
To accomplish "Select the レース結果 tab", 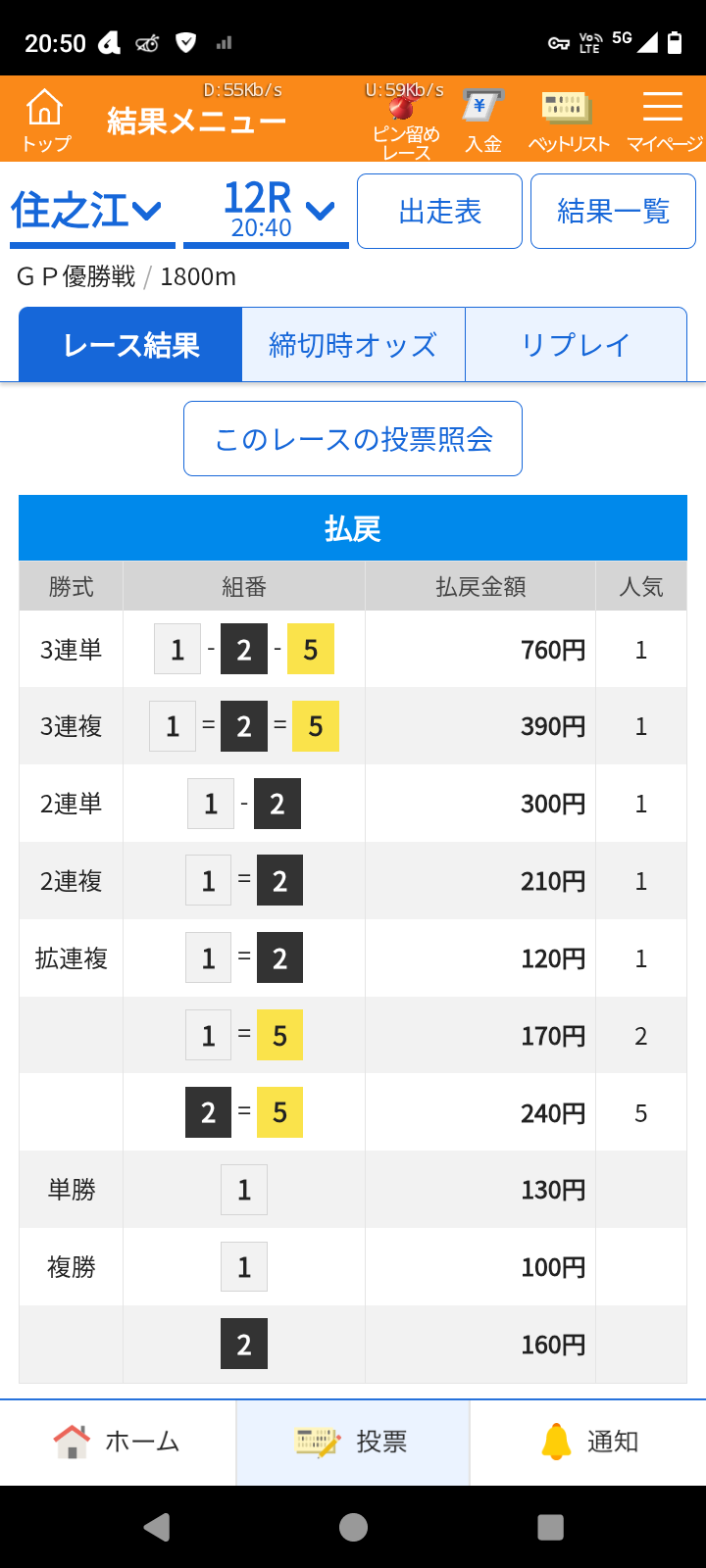I will 130,345.
